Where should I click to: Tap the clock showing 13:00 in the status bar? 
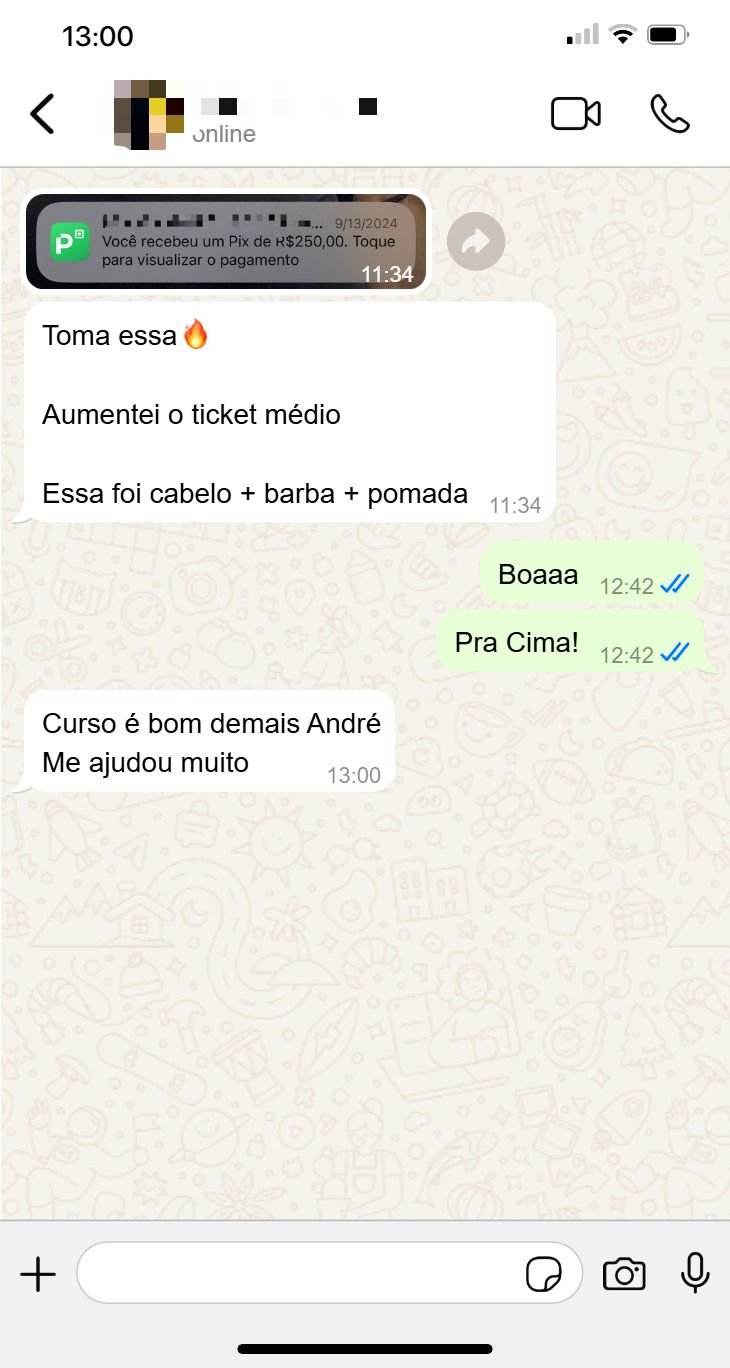coord(97,36)
